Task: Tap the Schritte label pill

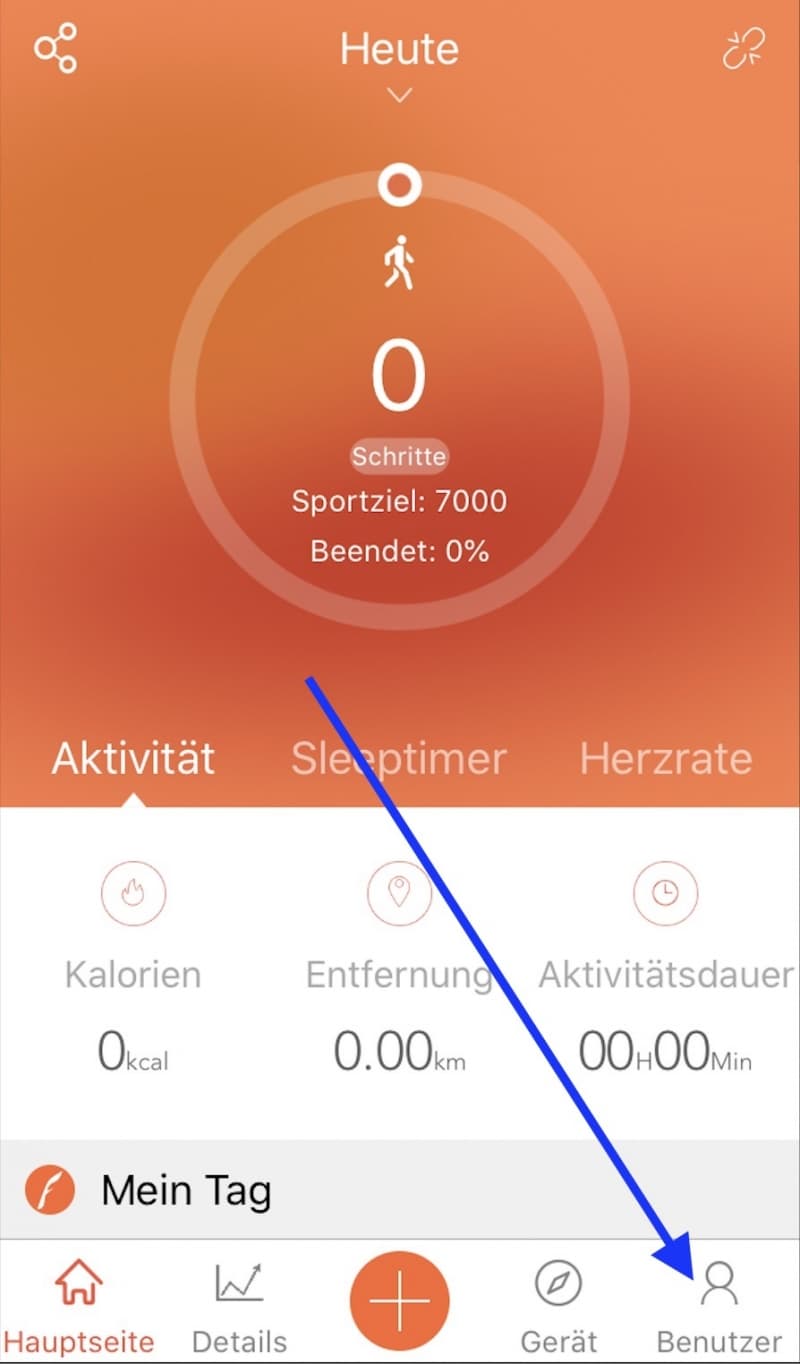Action: [x=399, y=457]
